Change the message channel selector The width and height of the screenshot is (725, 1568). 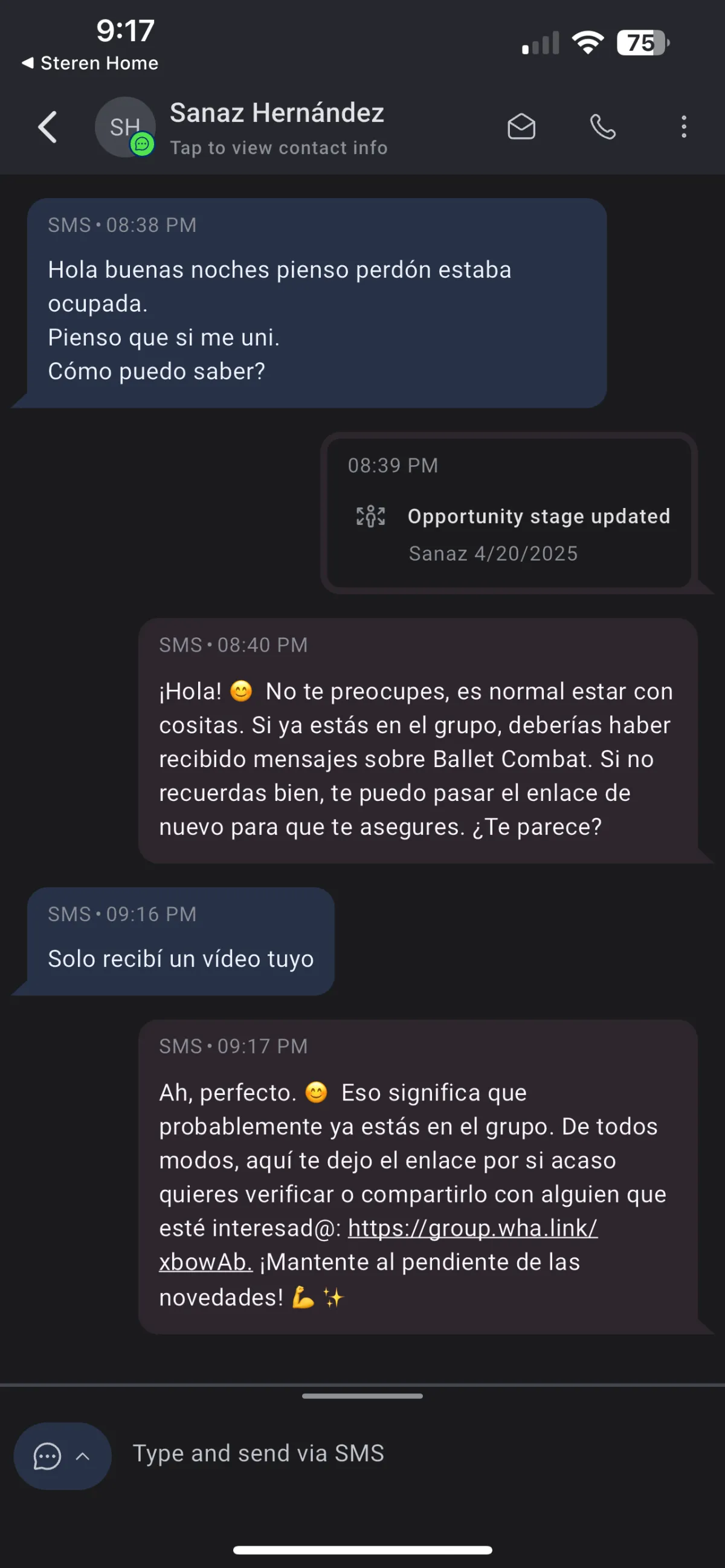(x=62, y=1456)
